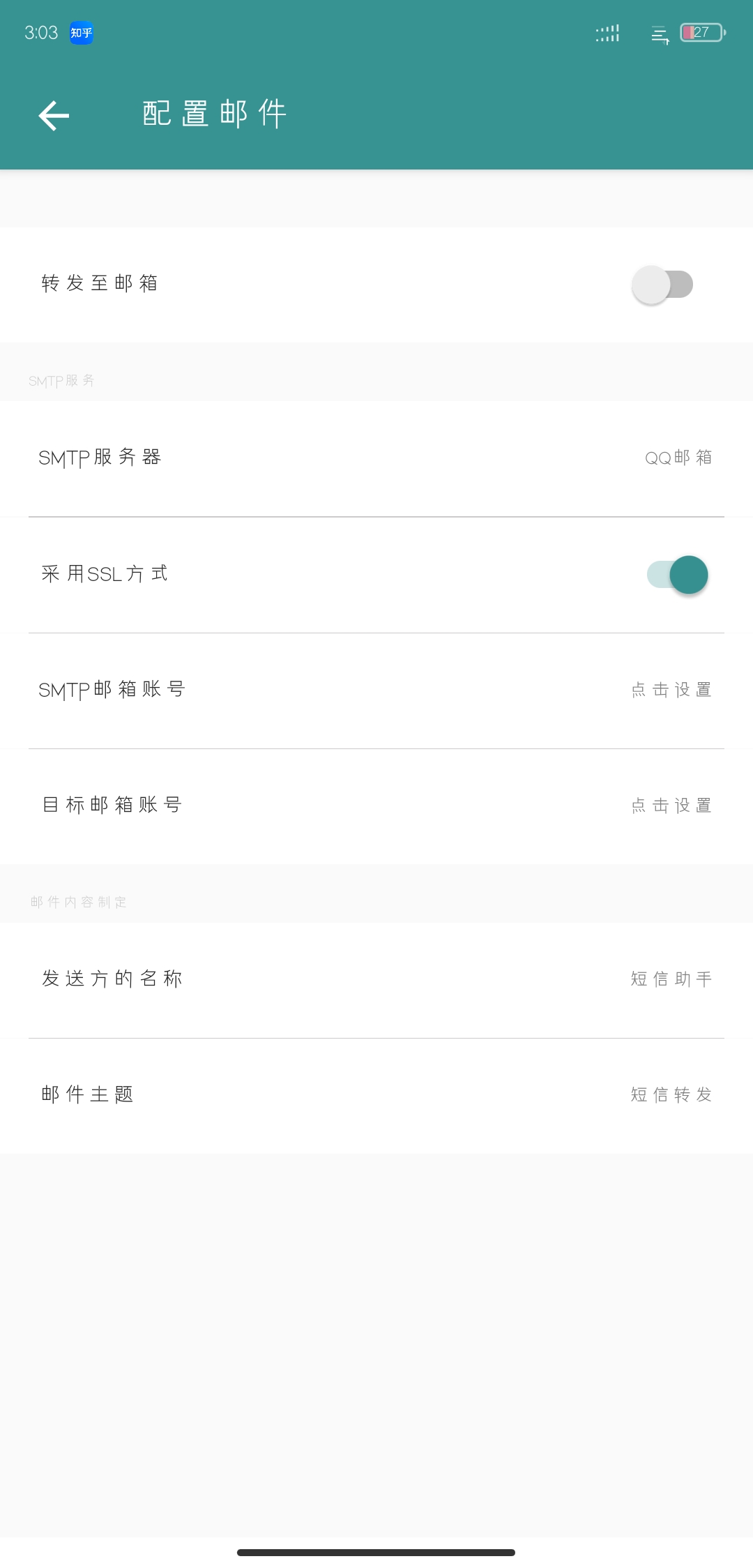The width and height of the screenshot is (753, 1568).
Task: Change the 邮件主题 value
Action: click(x=376, y=1095)
